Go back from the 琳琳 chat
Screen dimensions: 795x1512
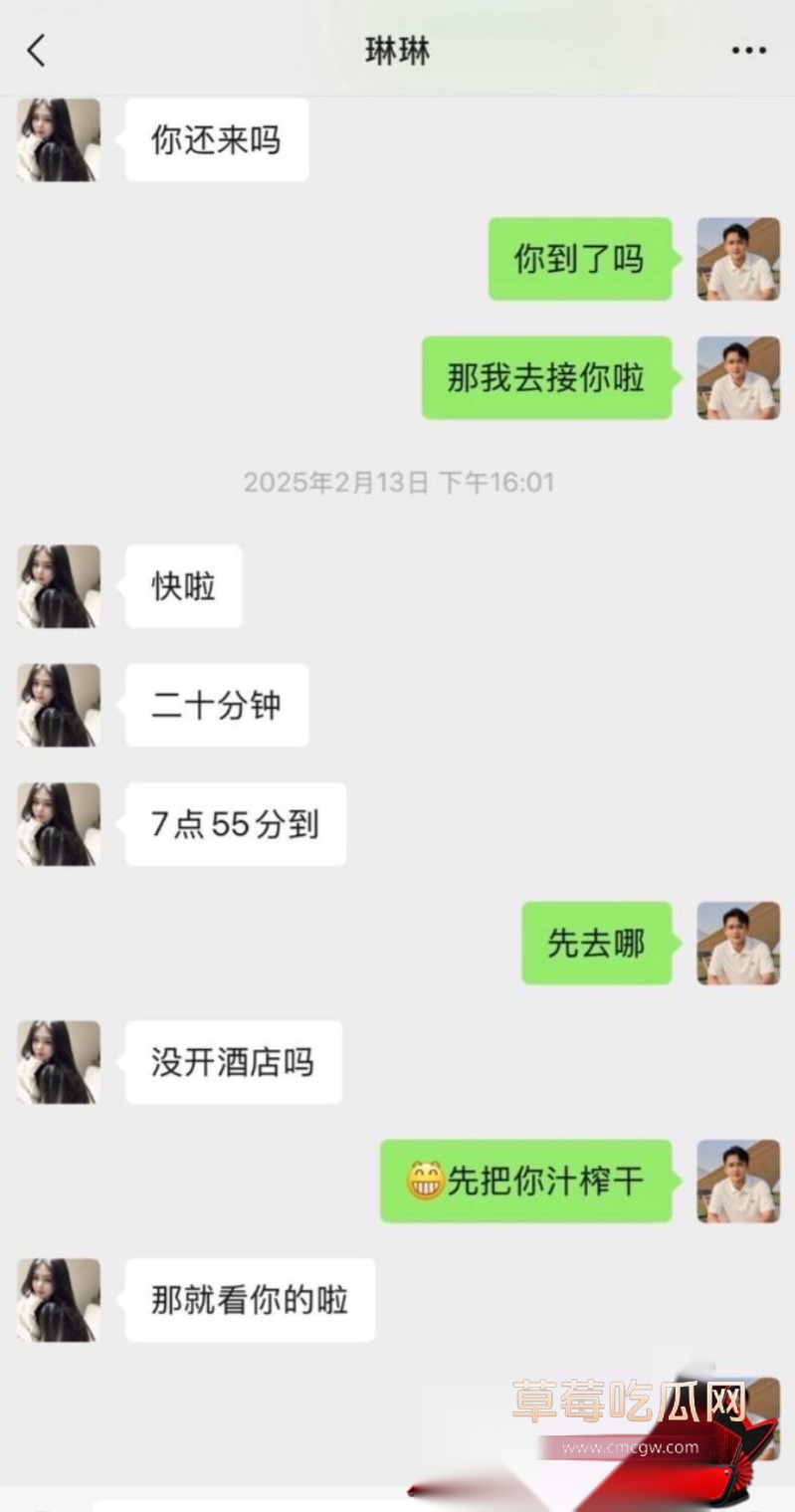[x=37, y=50]
